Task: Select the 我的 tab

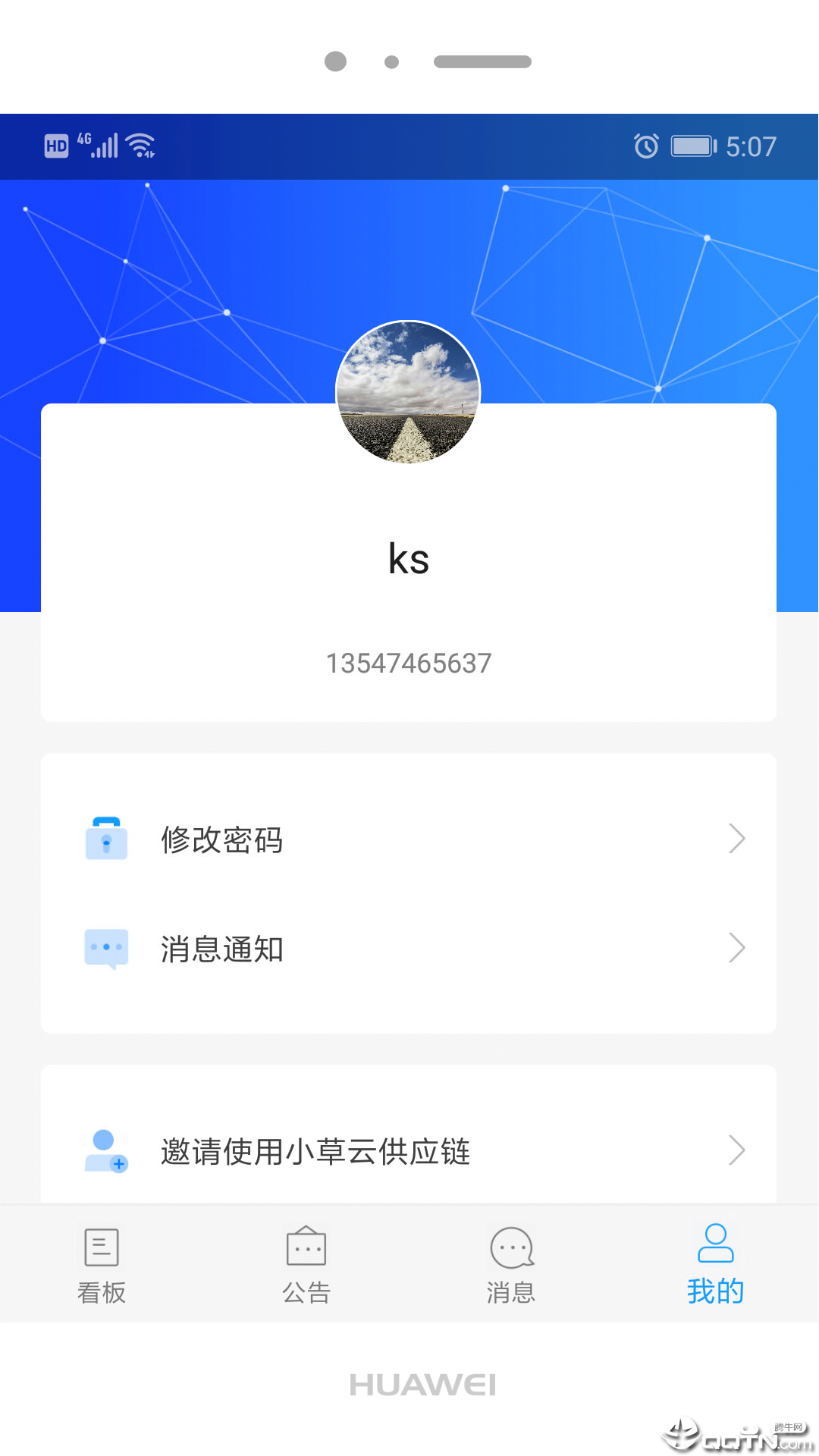Action: point(715,1264)
